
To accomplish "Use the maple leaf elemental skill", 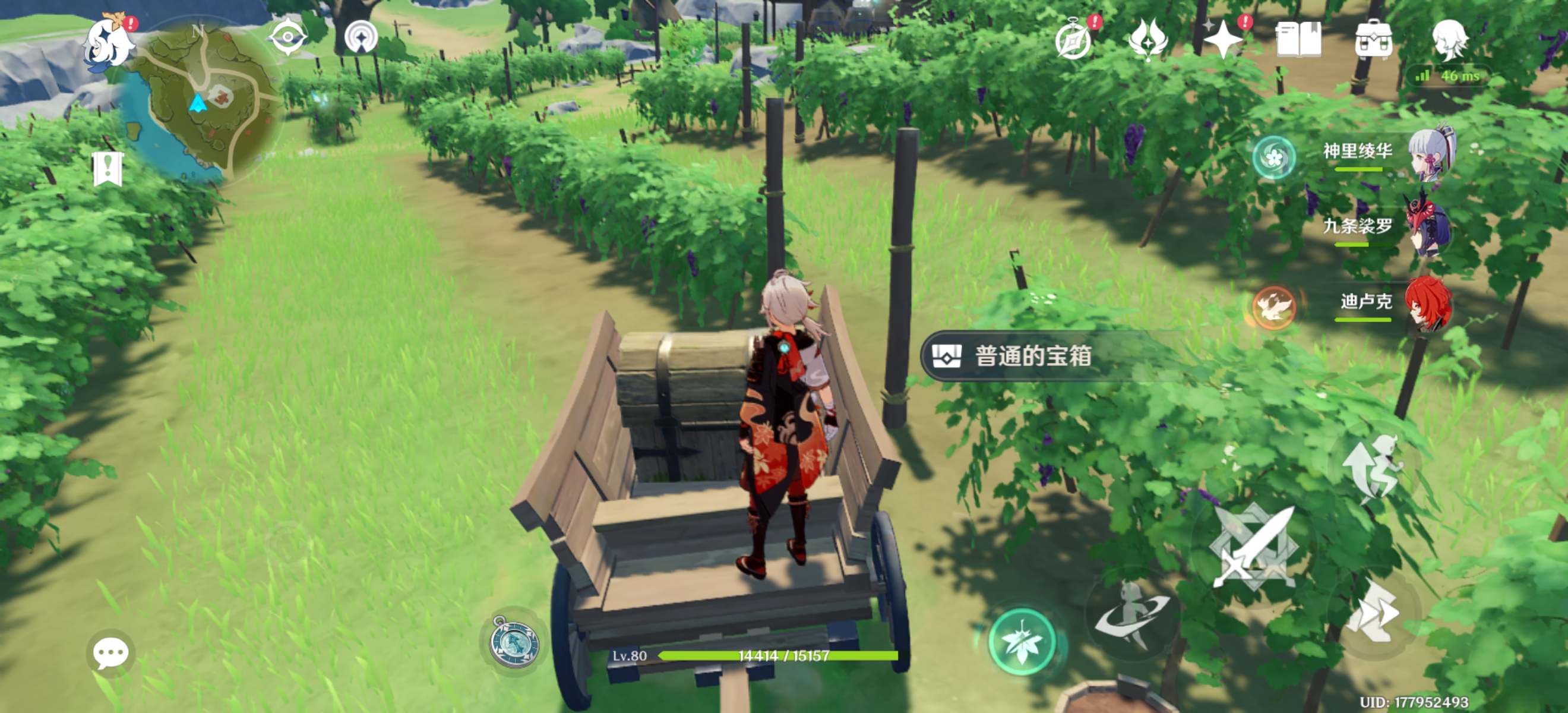I will [1022, 641].
